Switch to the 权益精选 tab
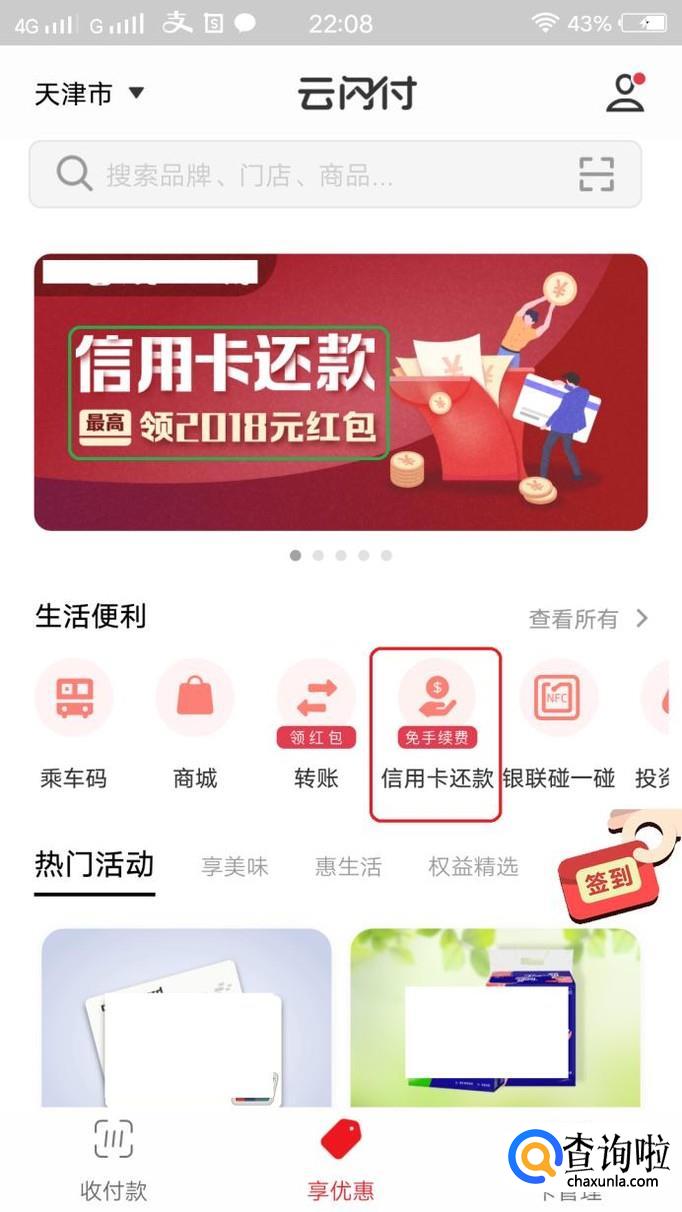This screenshot has width=682, height=1212. pyautogui.click(x=473, y=866)
